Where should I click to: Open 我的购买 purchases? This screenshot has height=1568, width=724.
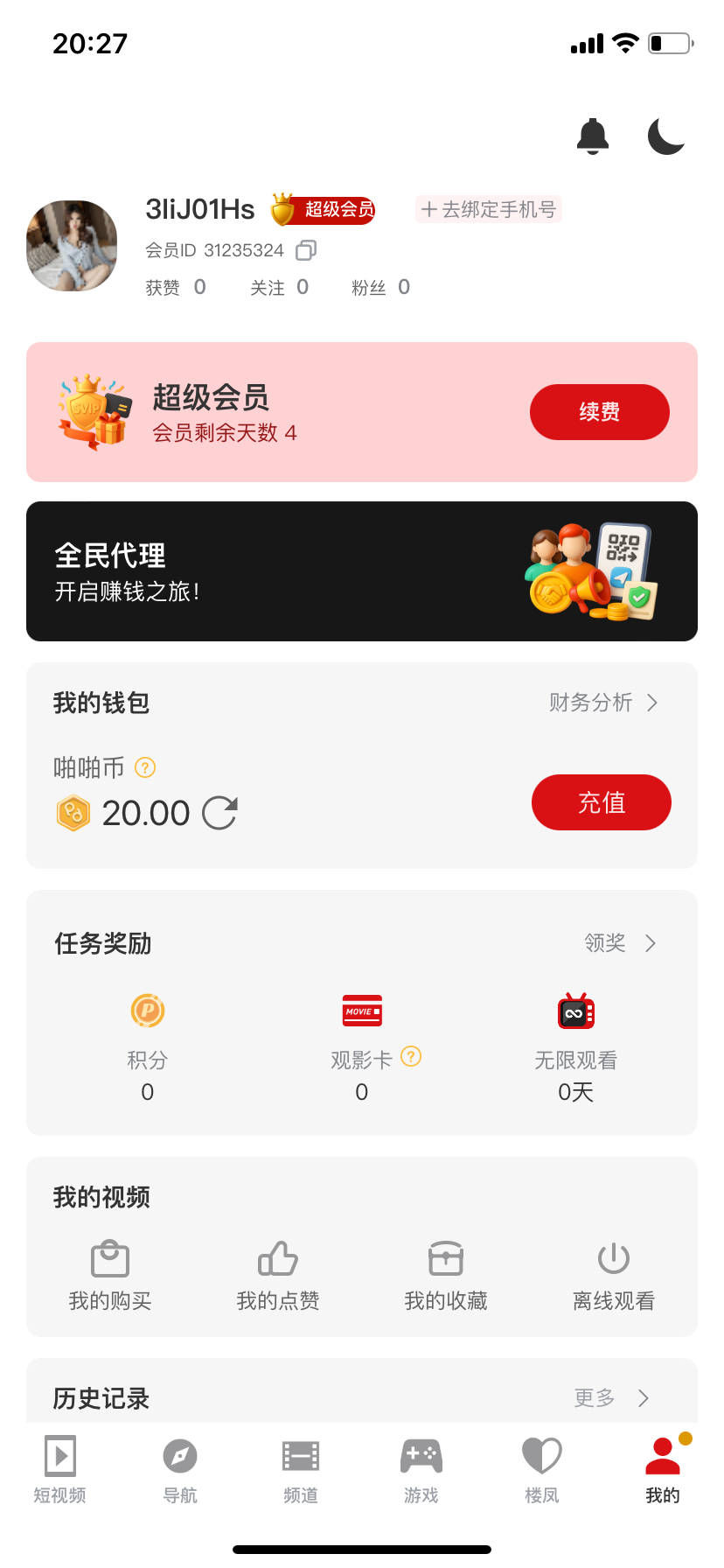[x=110, y=1276]
